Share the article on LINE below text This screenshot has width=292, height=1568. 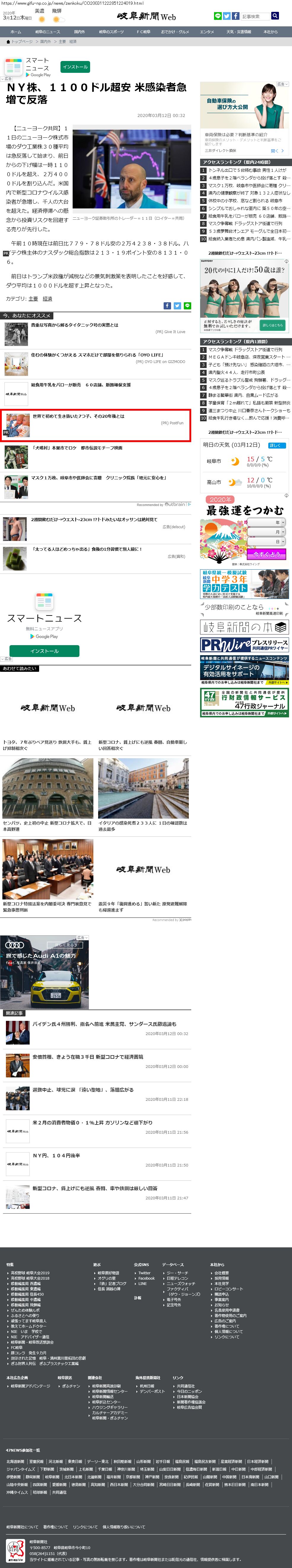[187, 306]
